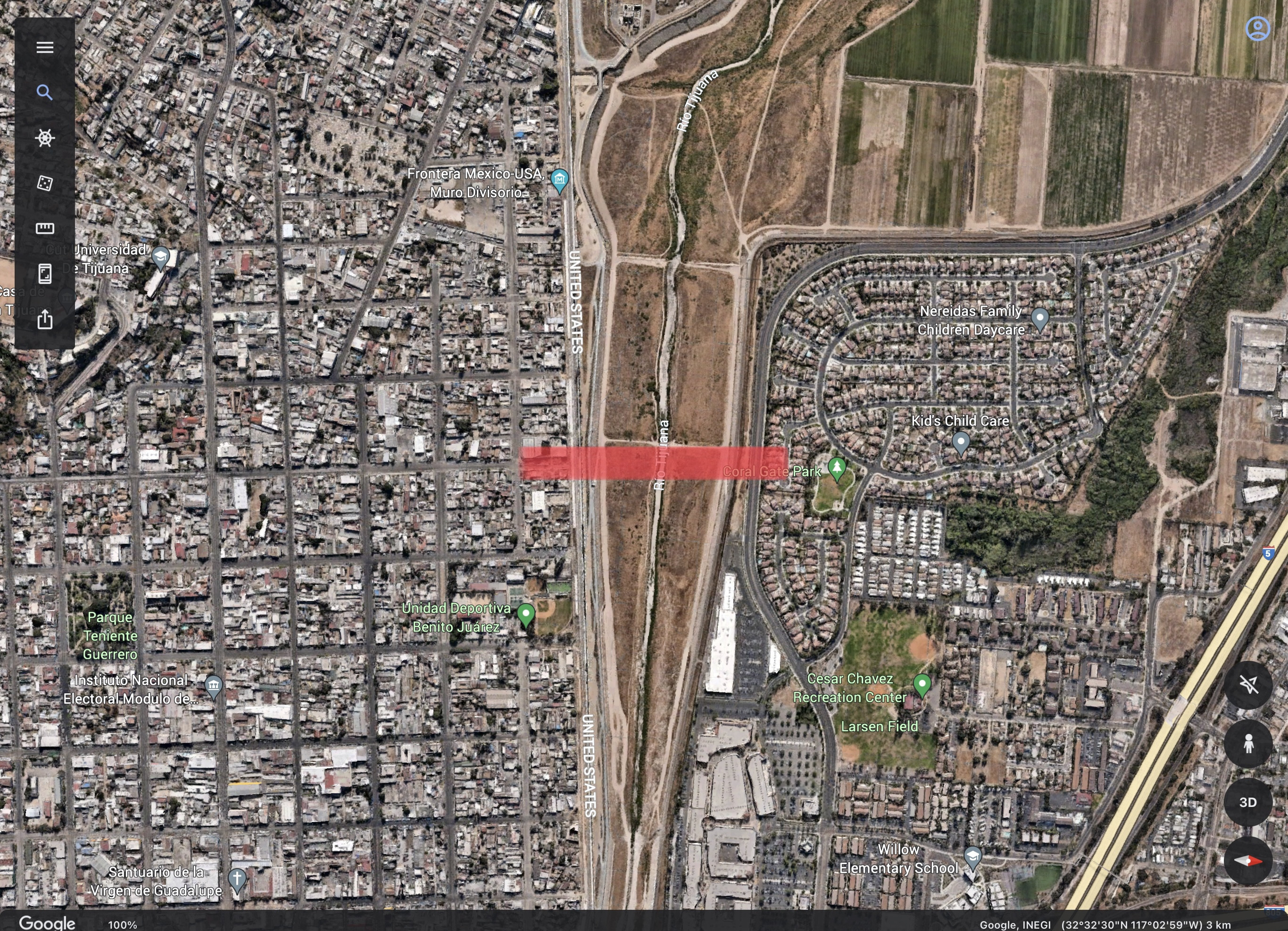Open the account profile icon

click(1257, 28)
